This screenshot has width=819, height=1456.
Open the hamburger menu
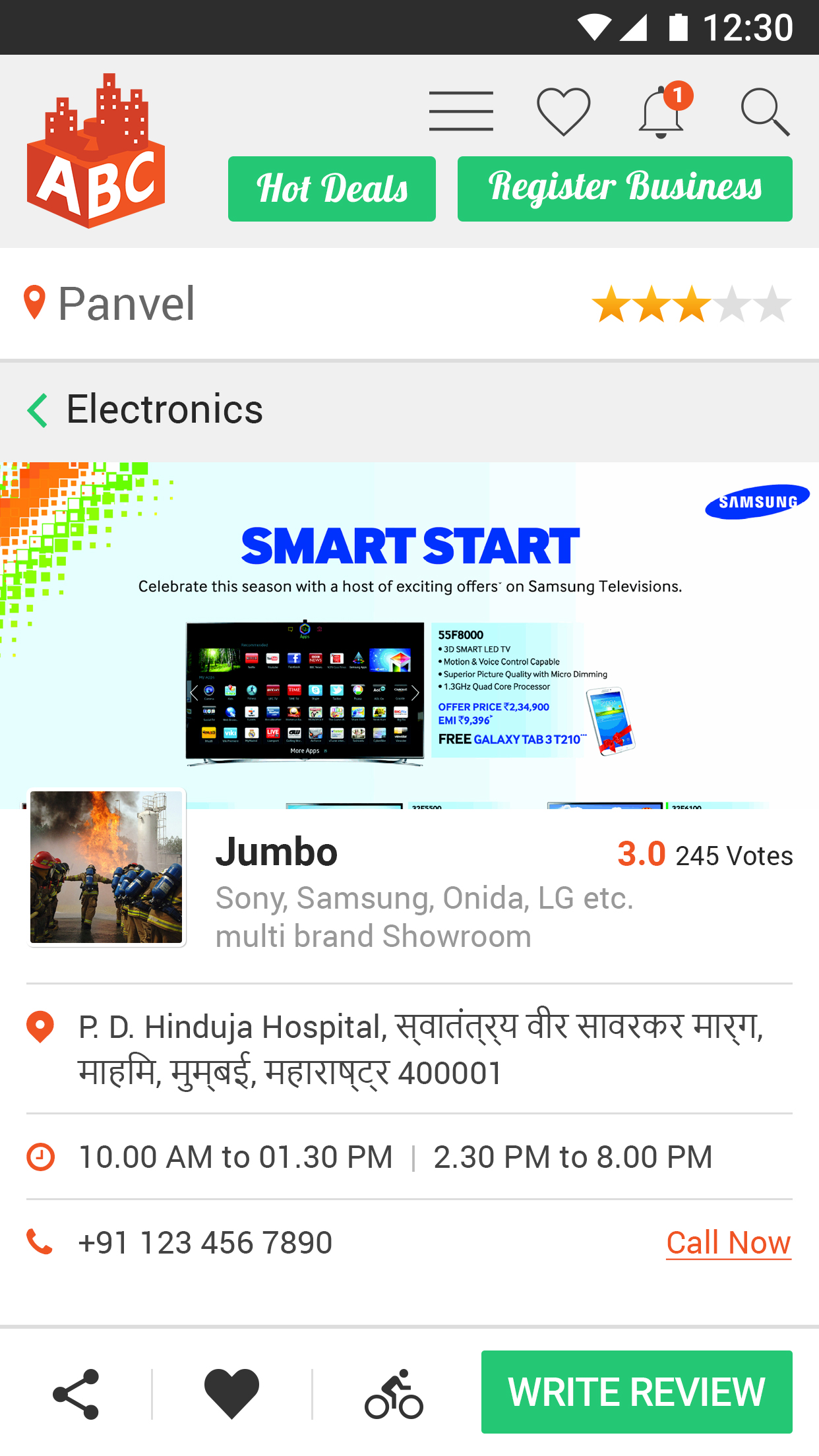tap(461, 111)
